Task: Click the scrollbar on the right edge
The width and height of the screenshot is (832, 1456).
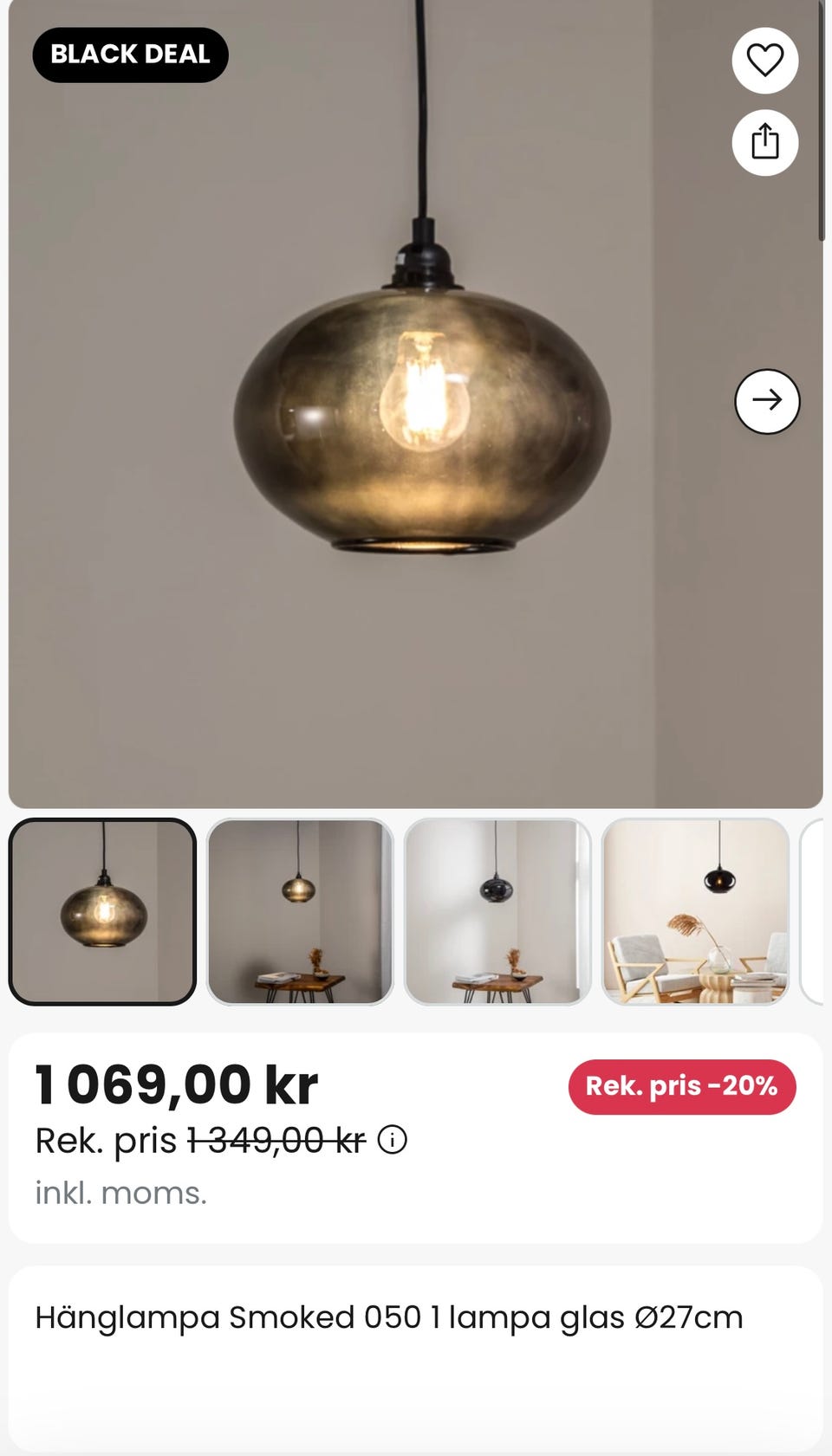Action: click(823, 121)
